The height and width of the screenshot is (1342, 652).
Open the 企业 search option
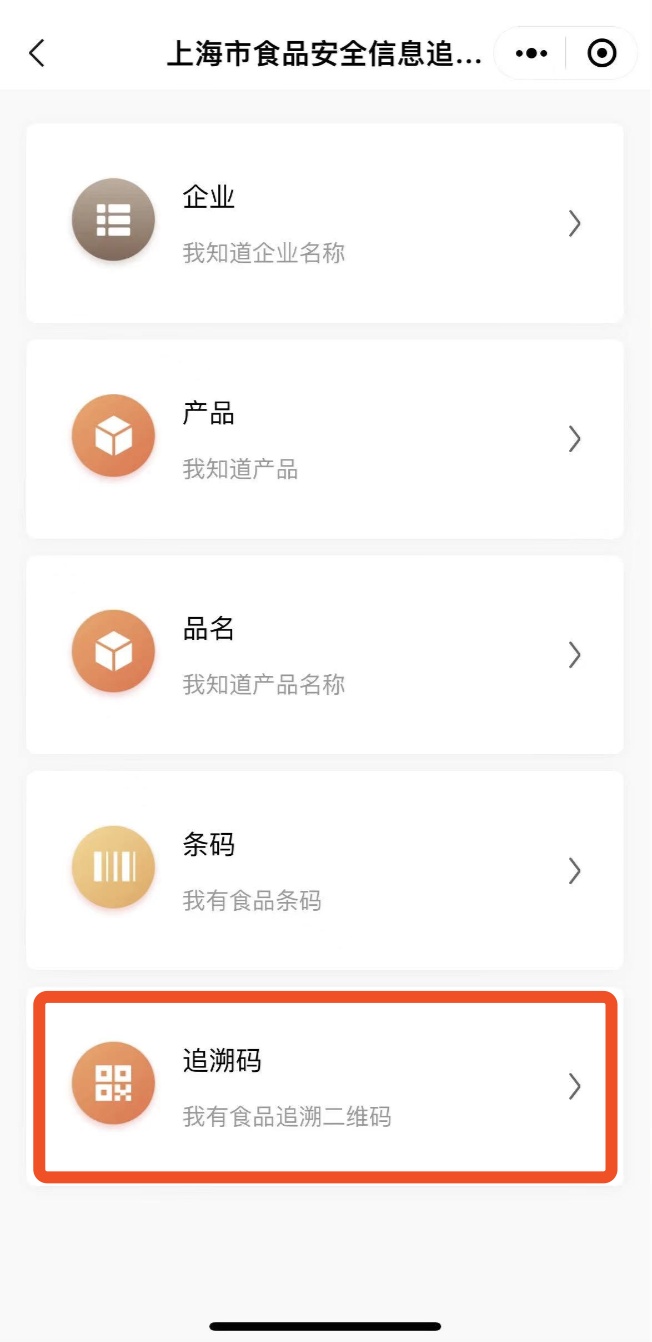[x=325, y=223]
